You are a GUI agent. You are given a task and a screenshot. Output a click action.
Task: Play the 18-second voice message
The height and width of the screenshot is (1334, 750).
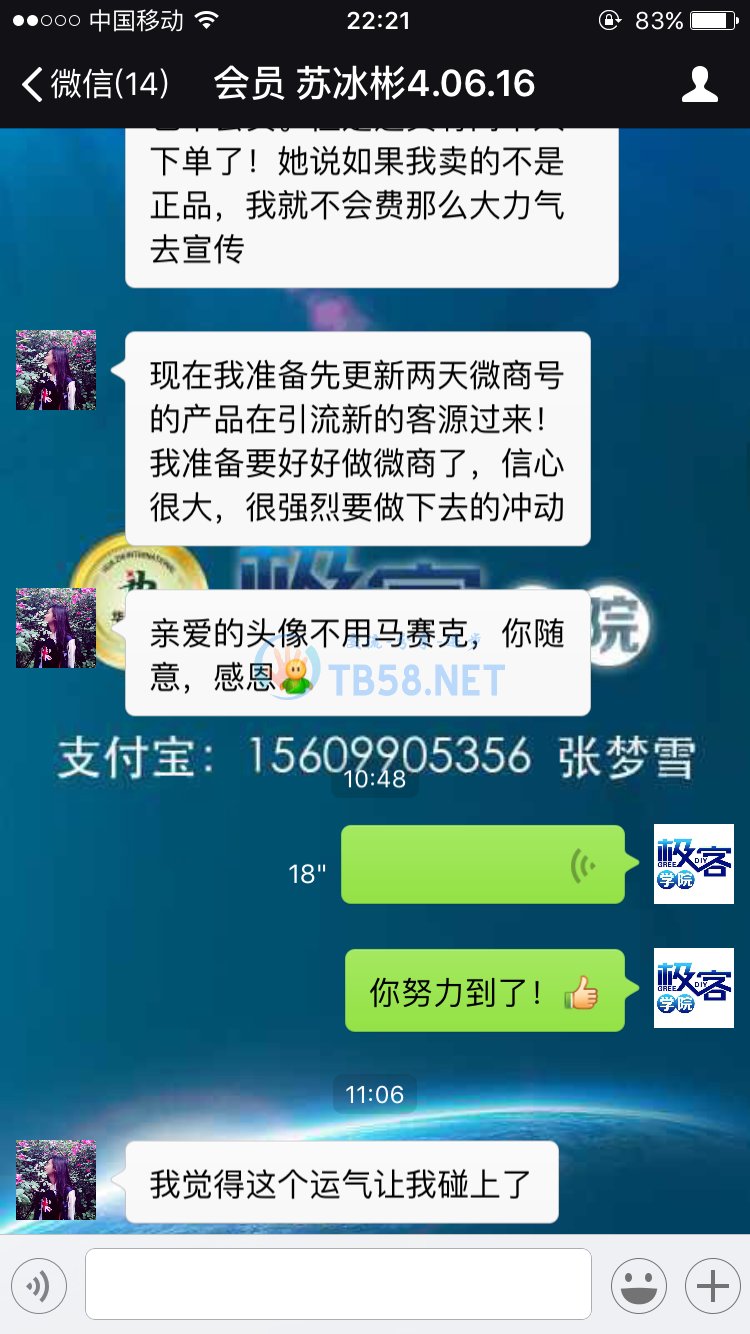[x=483, y=864]
